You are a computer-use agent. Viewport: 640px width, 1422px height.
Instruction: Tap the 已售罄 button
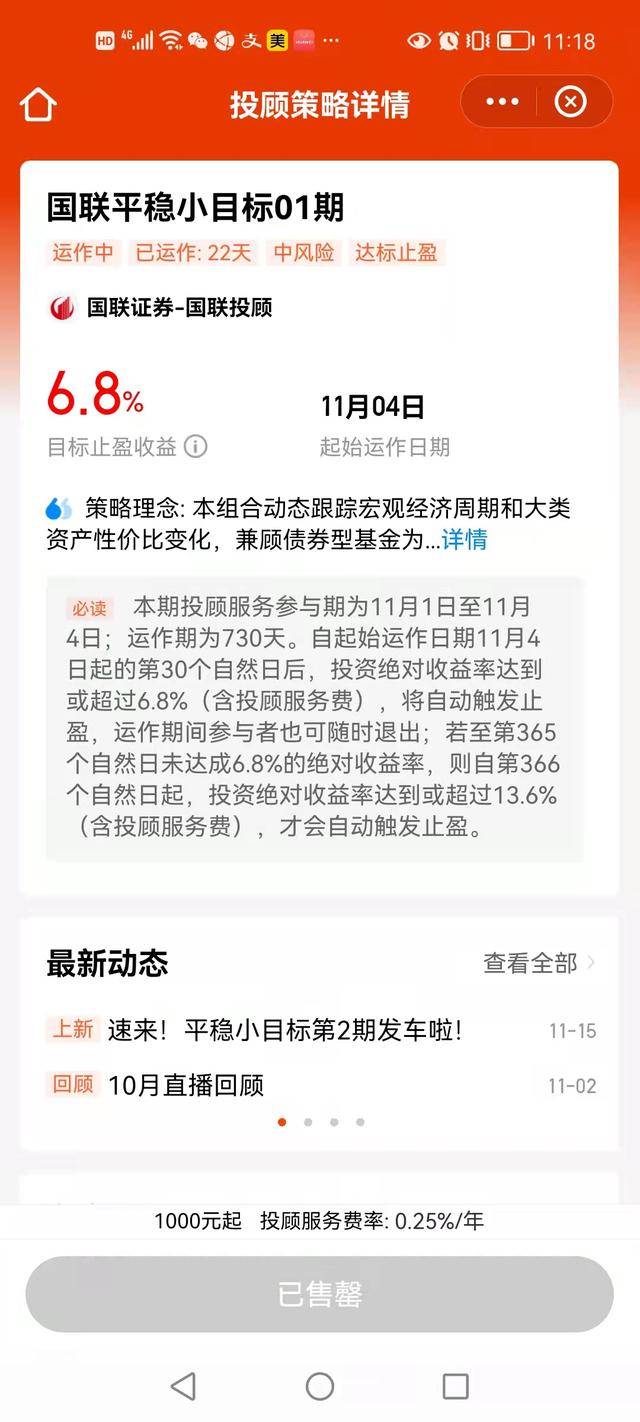[320, 1294]
